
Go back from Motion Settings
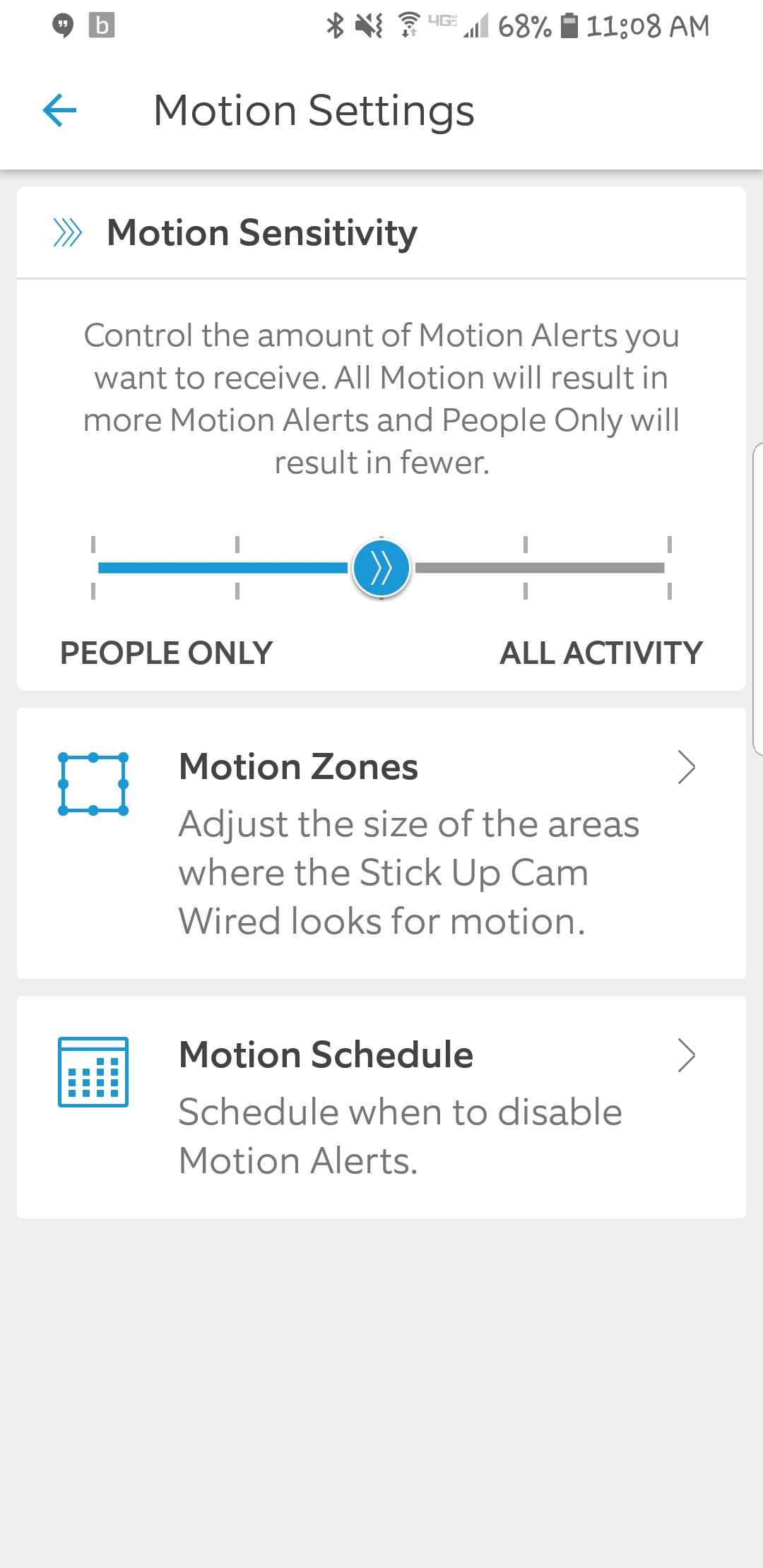[59, 111]
